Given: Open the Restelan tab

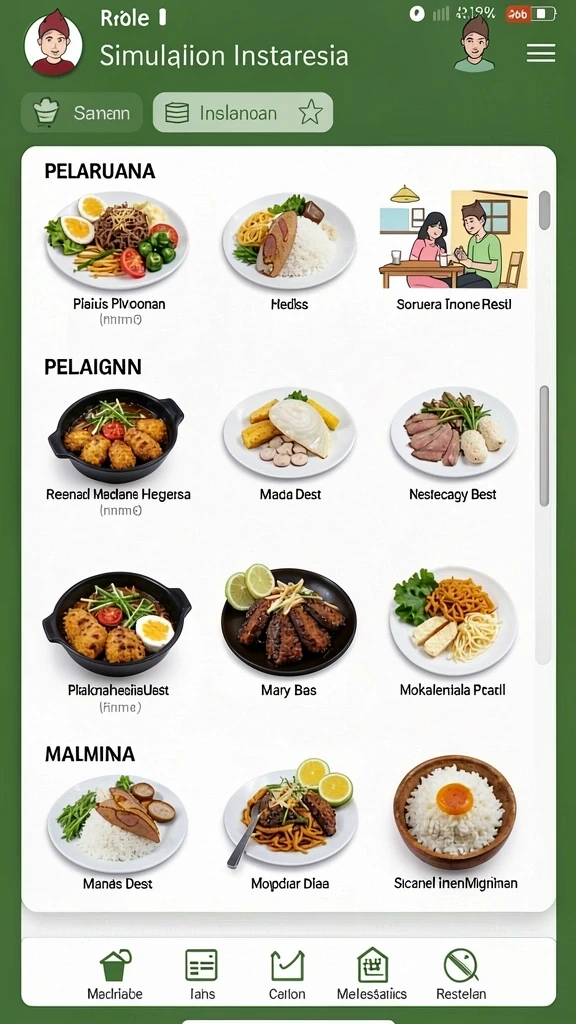Looking at the screenshot, I should tap(461, 974).
